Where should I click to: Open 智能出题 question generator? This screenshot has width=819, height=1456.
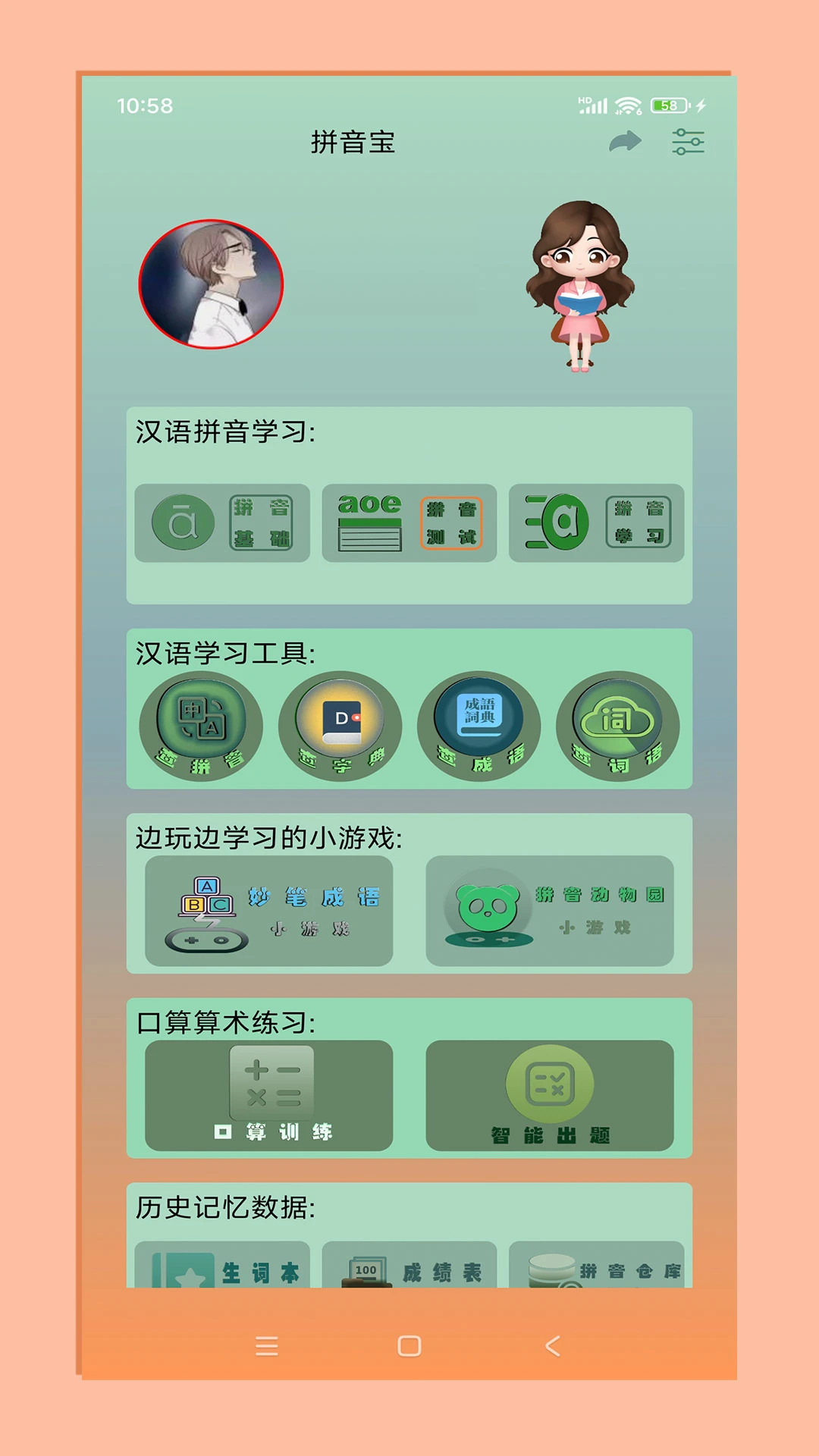550,1095
